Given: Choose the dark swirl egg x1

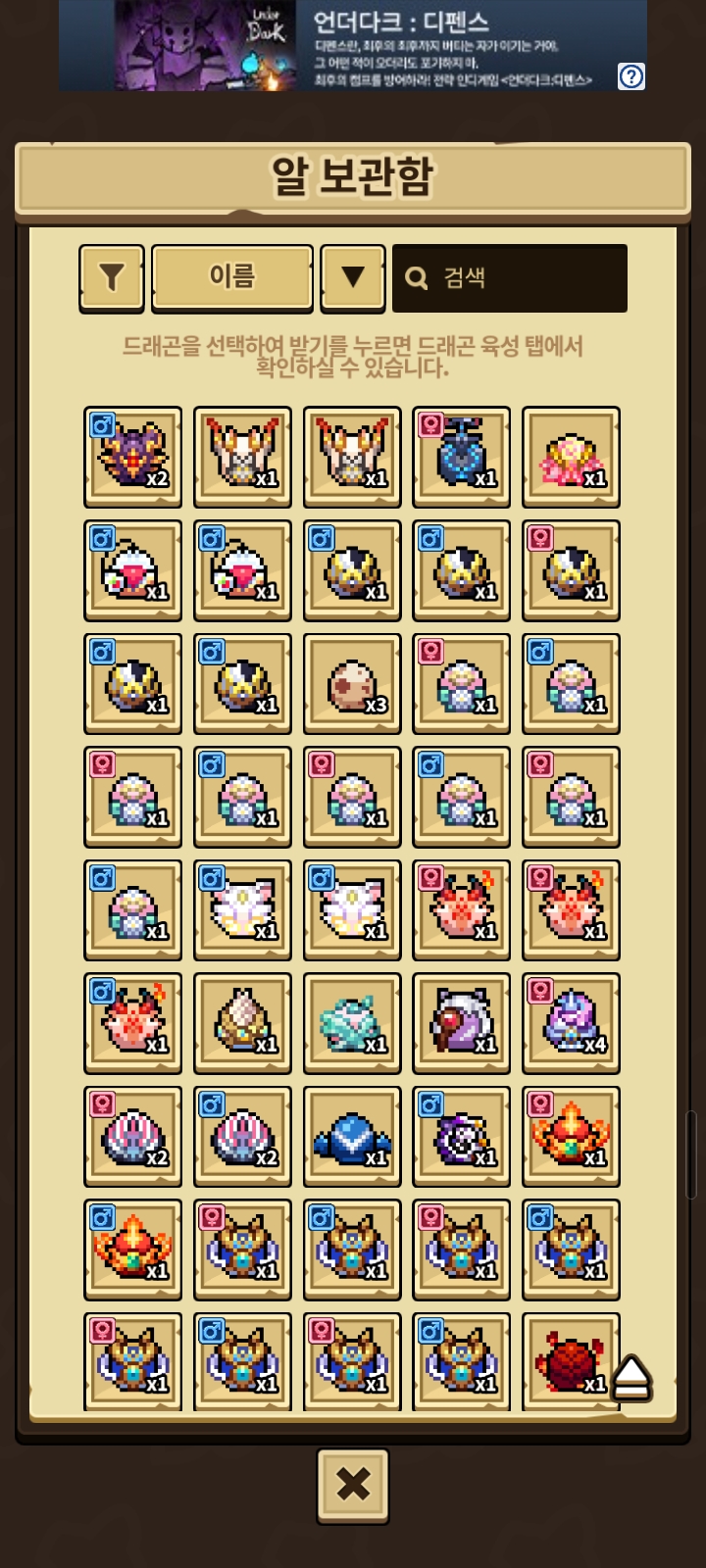Looking at the screenshot, I should coord(461,1136).
